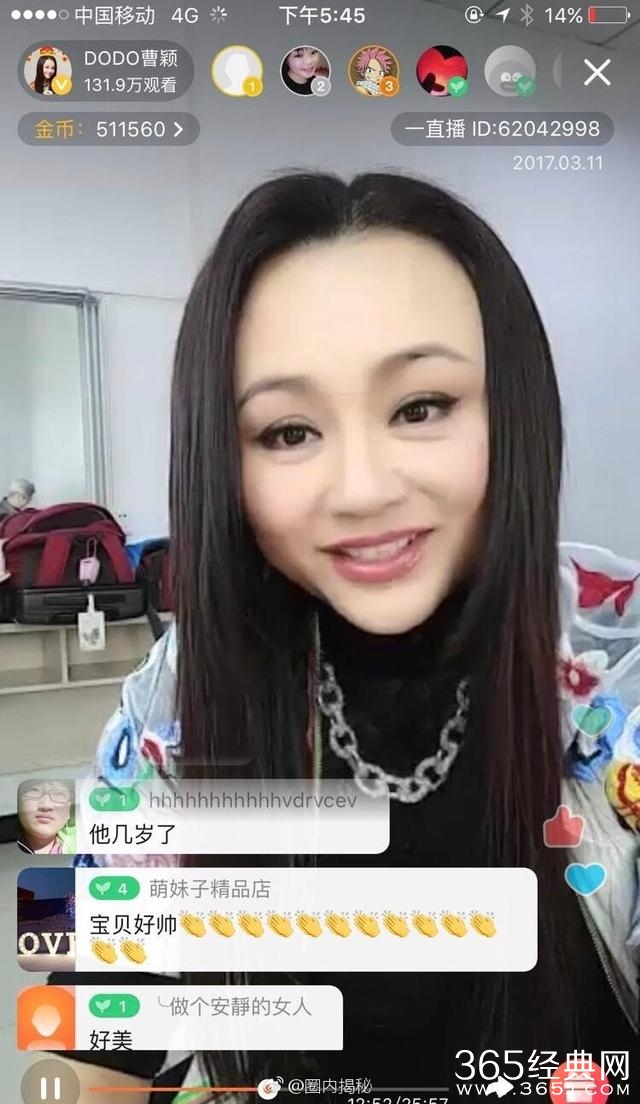Open the red heart viewer avatar
The height and width of the screenshot is (1104, 640).
point(441,72)
